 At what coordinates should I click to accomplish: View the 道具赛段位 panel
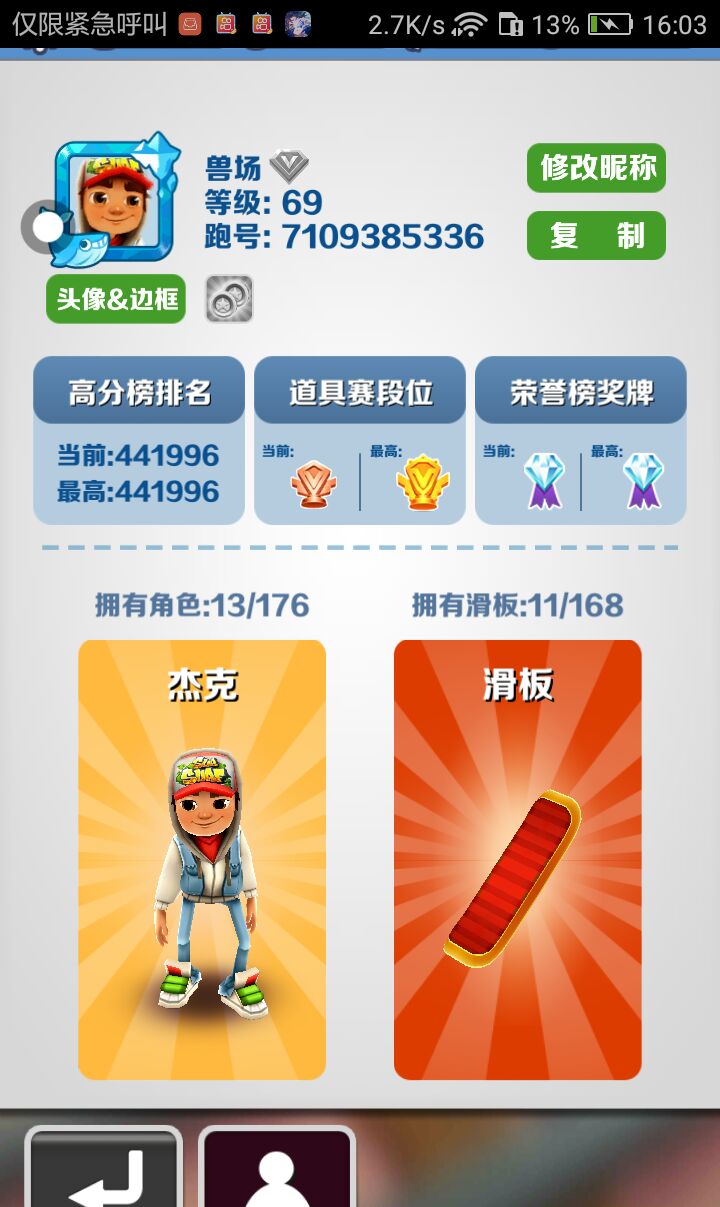pyautogui.click(x=360, y=440)
